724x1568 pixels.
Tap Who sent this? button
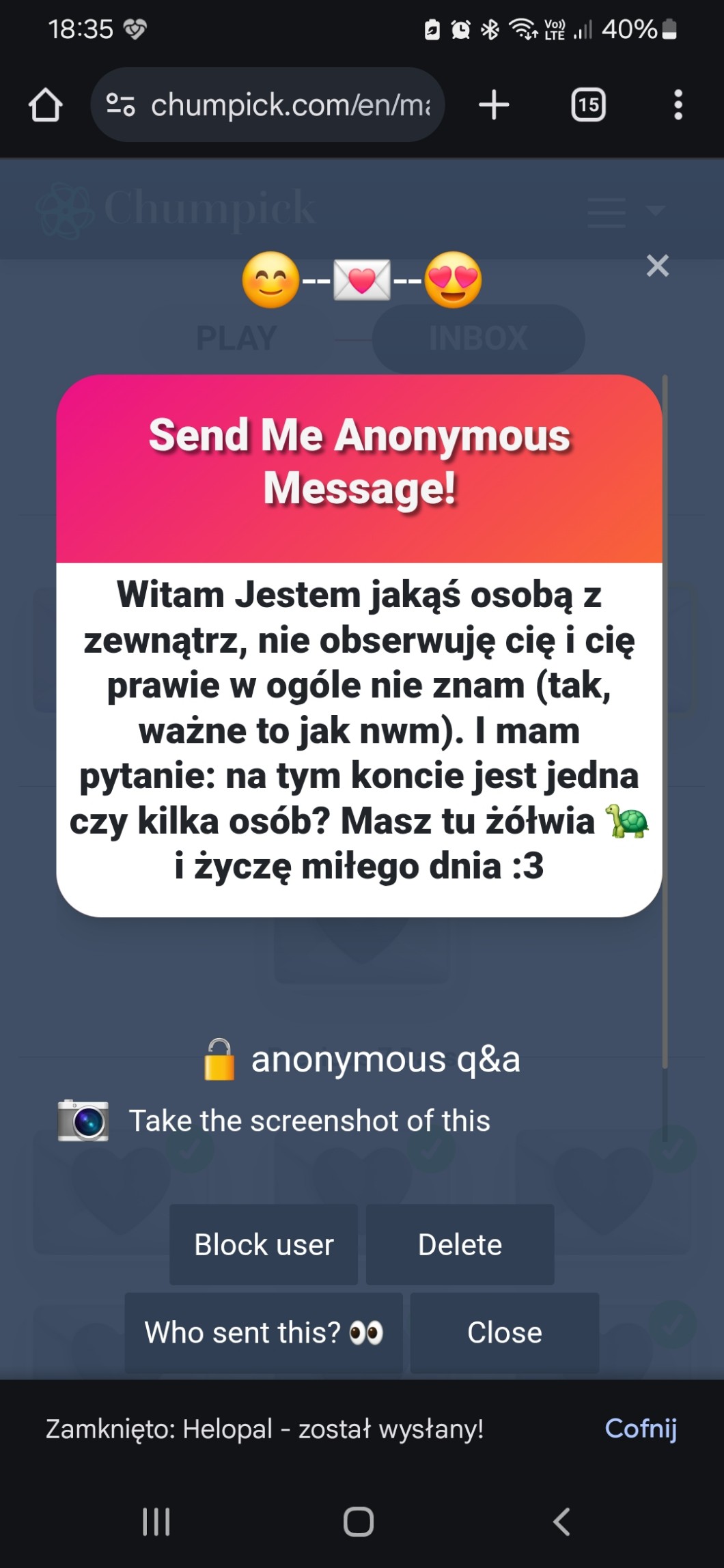(x=264, y=1332)
